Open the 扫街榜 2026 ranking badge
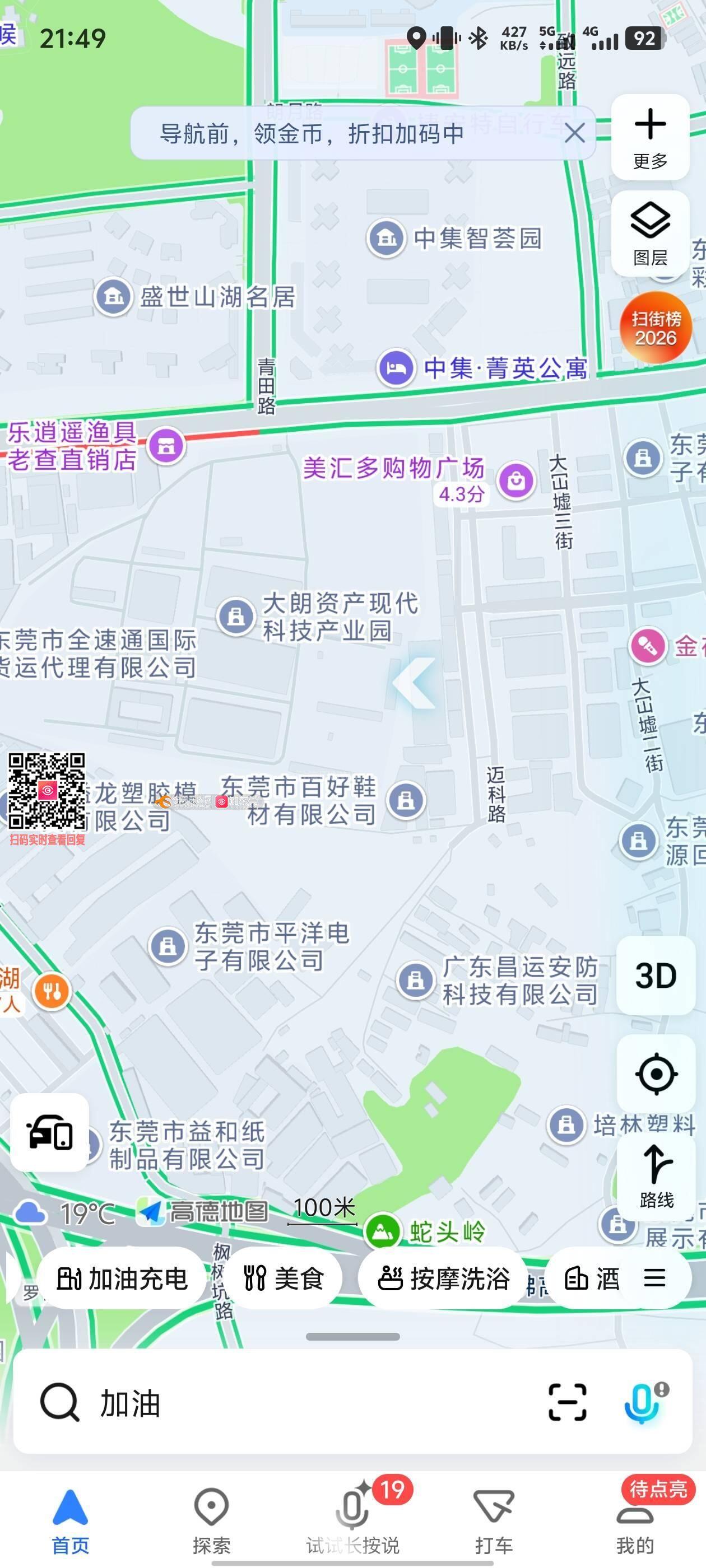The height and width of the screenshot is (1568, 706). pyautogui.click(x=656, y=328)
